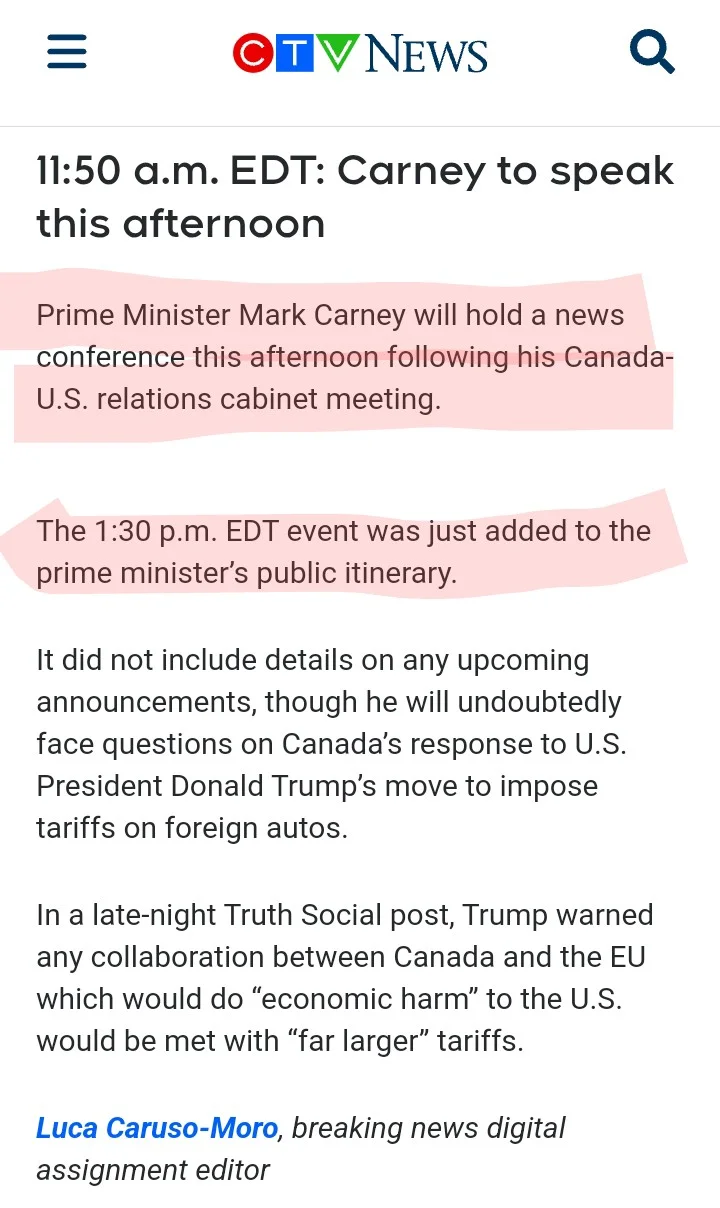The width and height of the screenshot is (720, 1208).
Task: Open Luca Caruso-Moro's author page
Action: point(157,1128)
